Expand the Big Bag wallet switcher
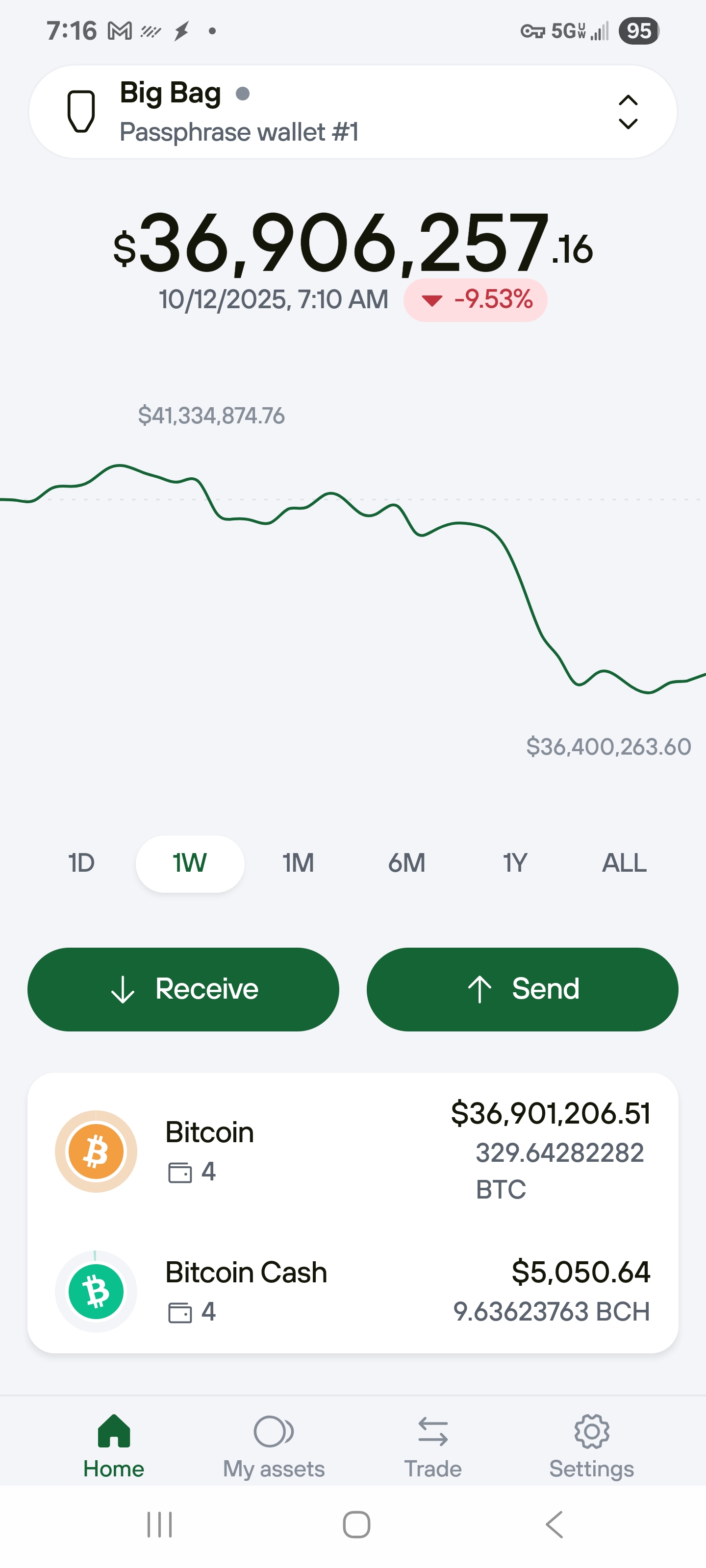This screenshot has width=706, height=1568. tap(628, 112)
